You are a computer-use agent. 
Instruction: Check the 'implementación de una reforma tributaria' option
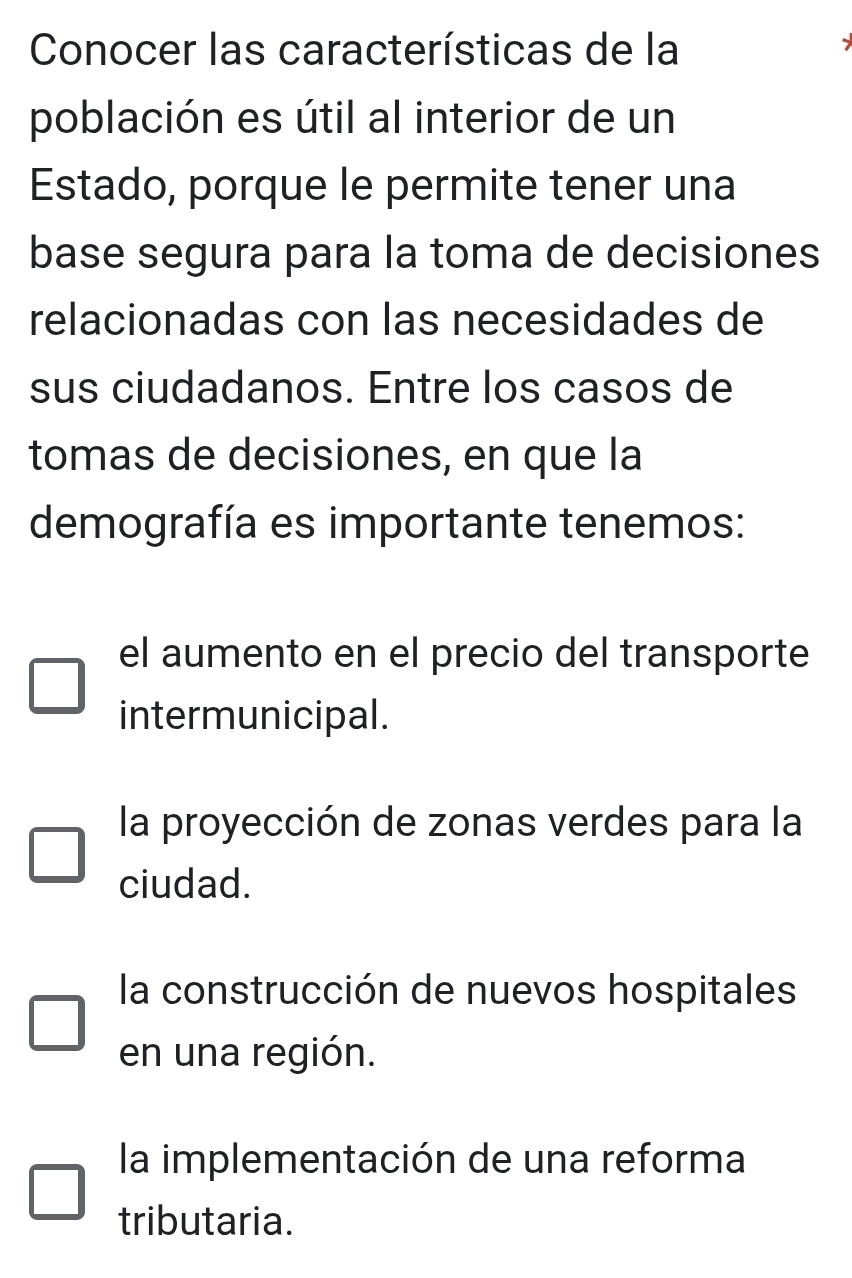(57, 1190)
